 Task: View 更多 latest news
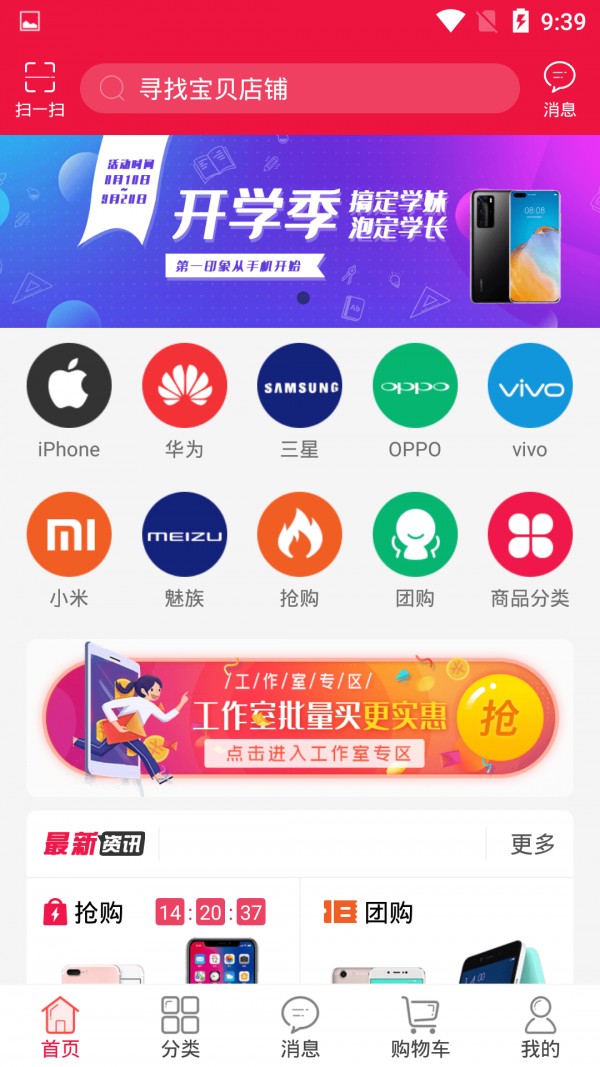(x=532, y=844)
